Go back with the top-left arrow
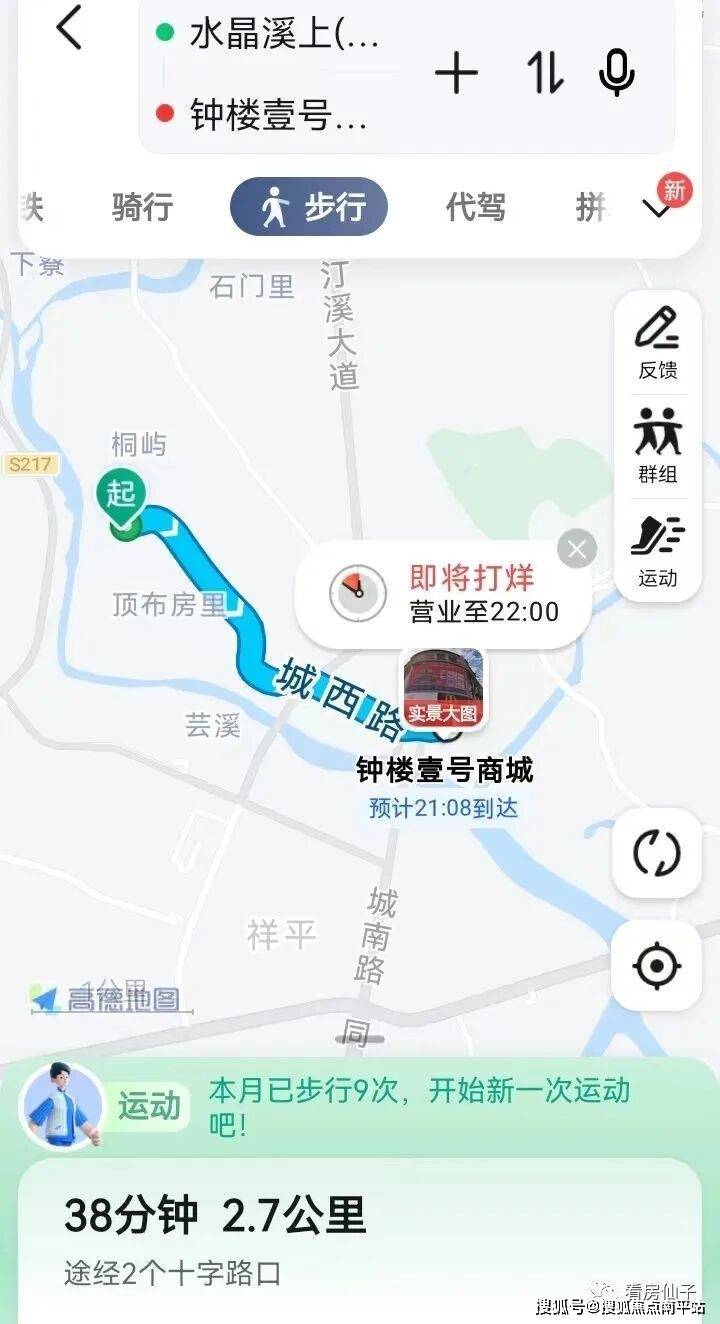720x1324 pixels. click(x=69, y=28)
